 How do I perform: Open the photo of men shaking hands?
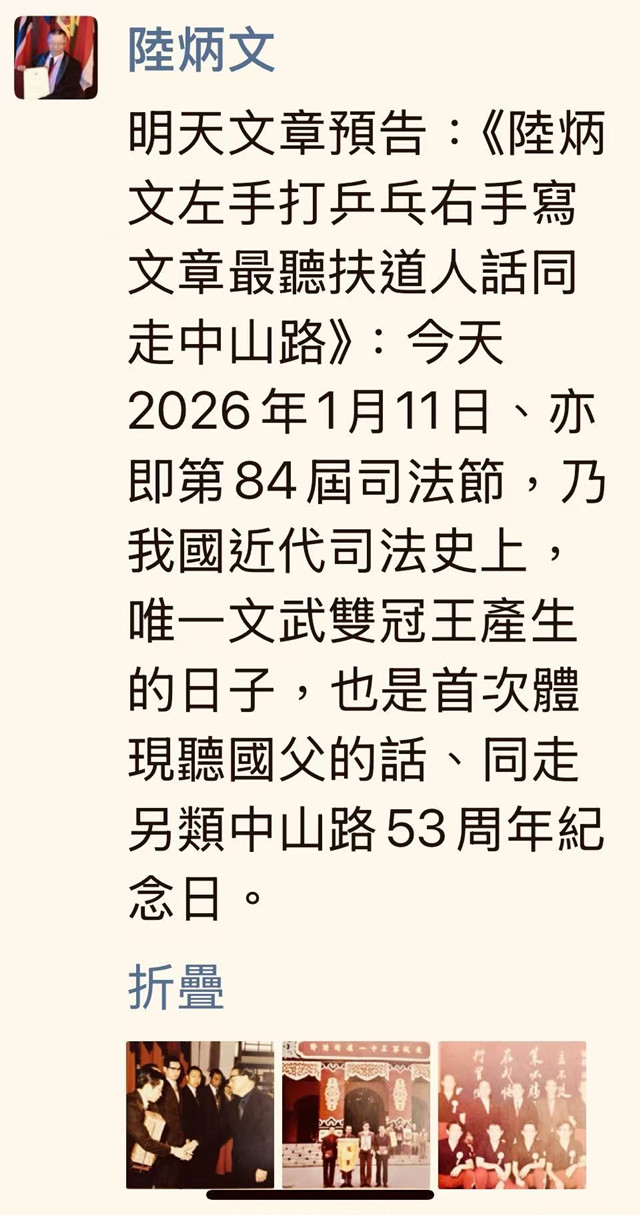tap(200, 1114)
